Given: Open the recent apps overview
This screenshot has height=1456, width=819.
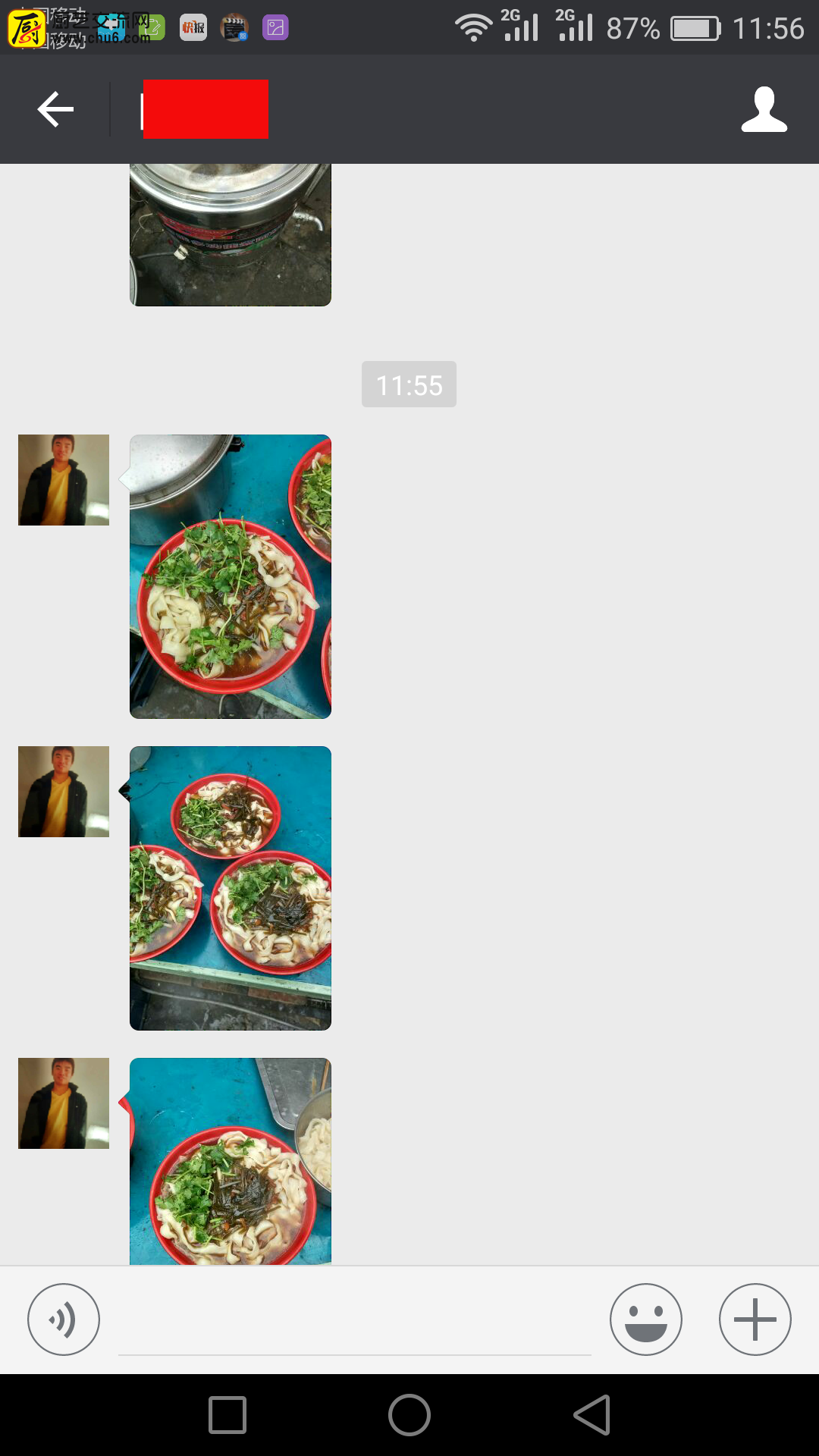Looking at the screenshot, I should 227,1415.
